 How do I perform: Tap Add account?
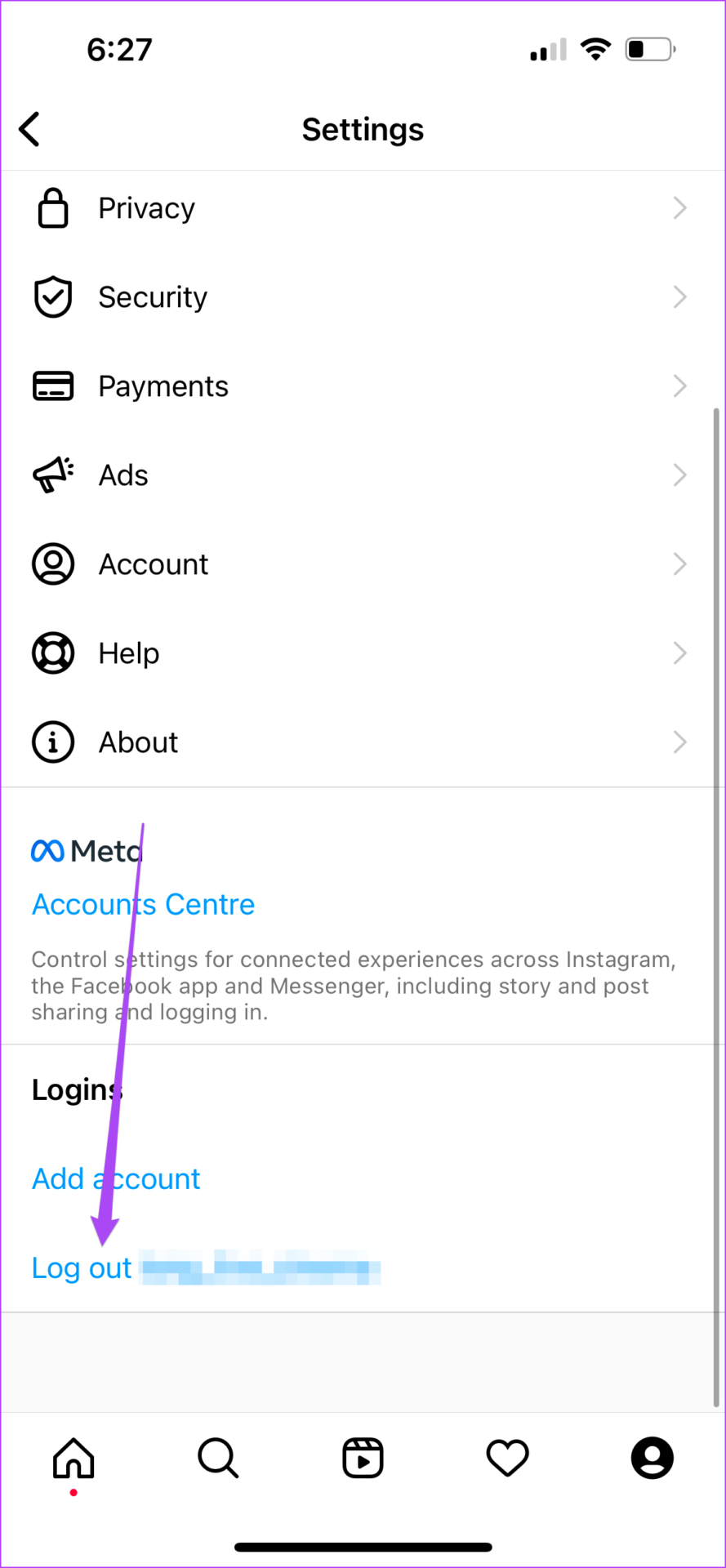(116, 1179)
